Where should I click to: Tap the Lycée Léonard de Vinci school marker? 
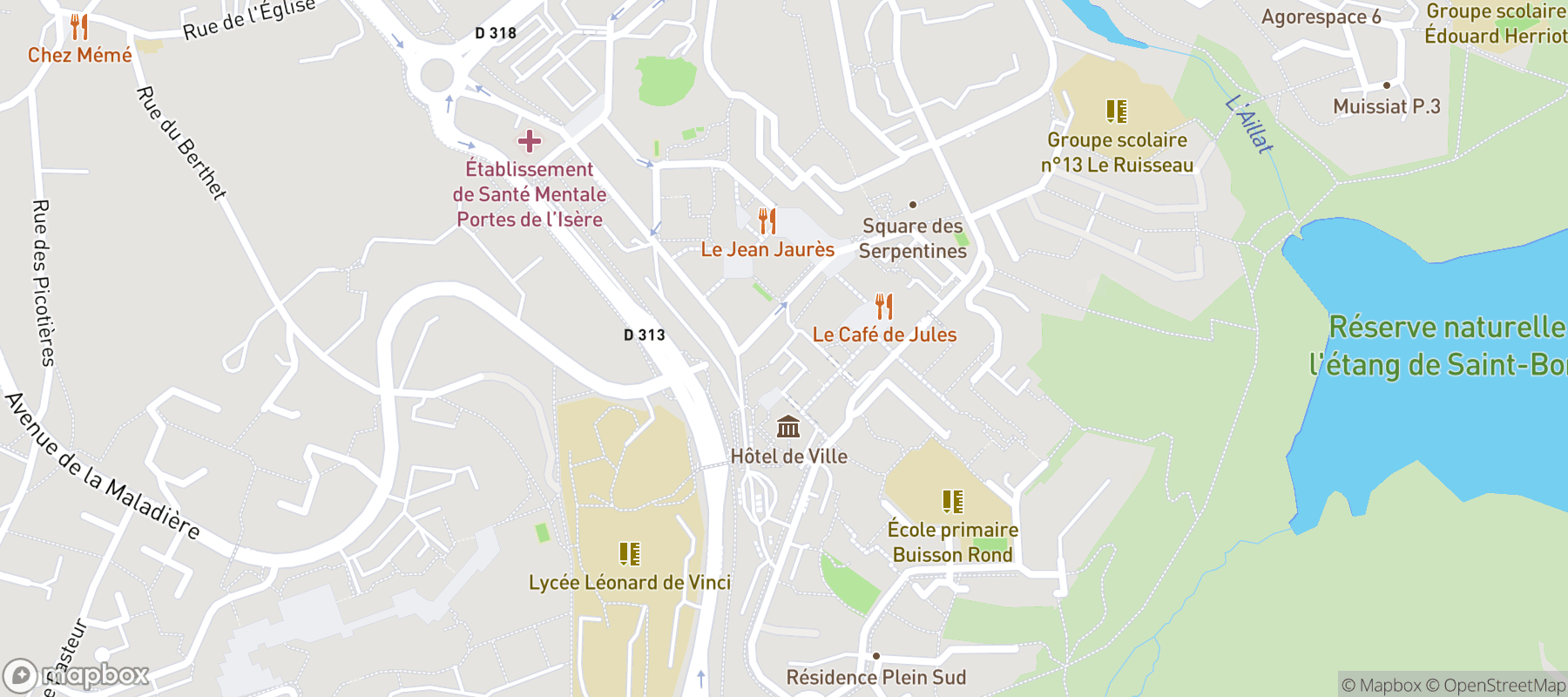coord(630,553)
